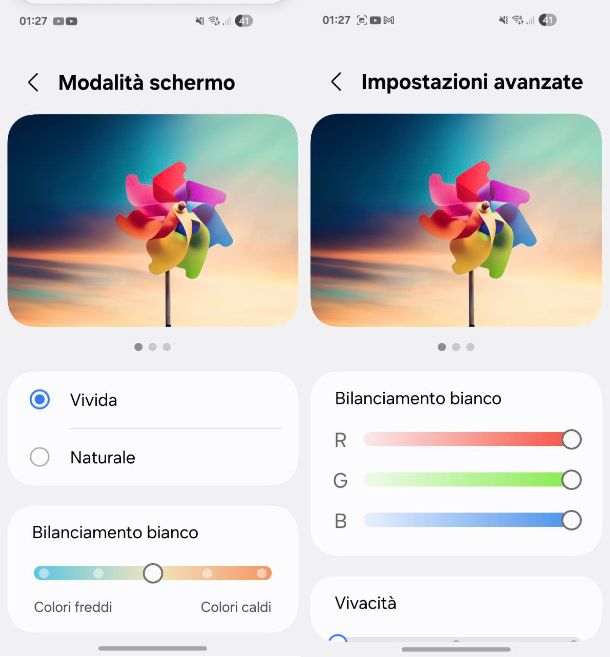610x657 pixels.
Task: Tap the warmest point on white balance slider
Action: pyautogui.click(x=262, y=573)
